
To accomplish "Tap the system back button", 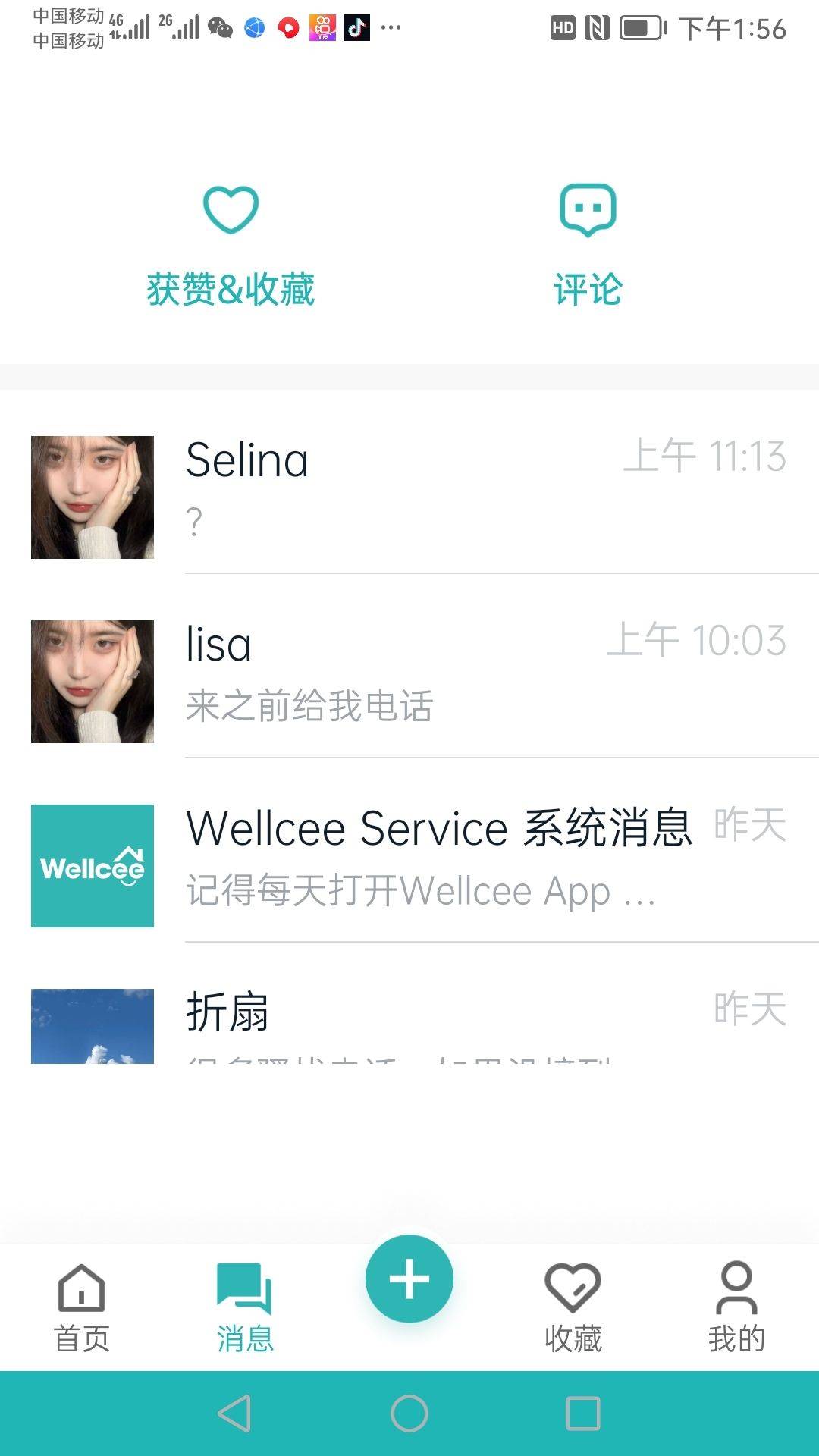I will tap(235, 1414).
